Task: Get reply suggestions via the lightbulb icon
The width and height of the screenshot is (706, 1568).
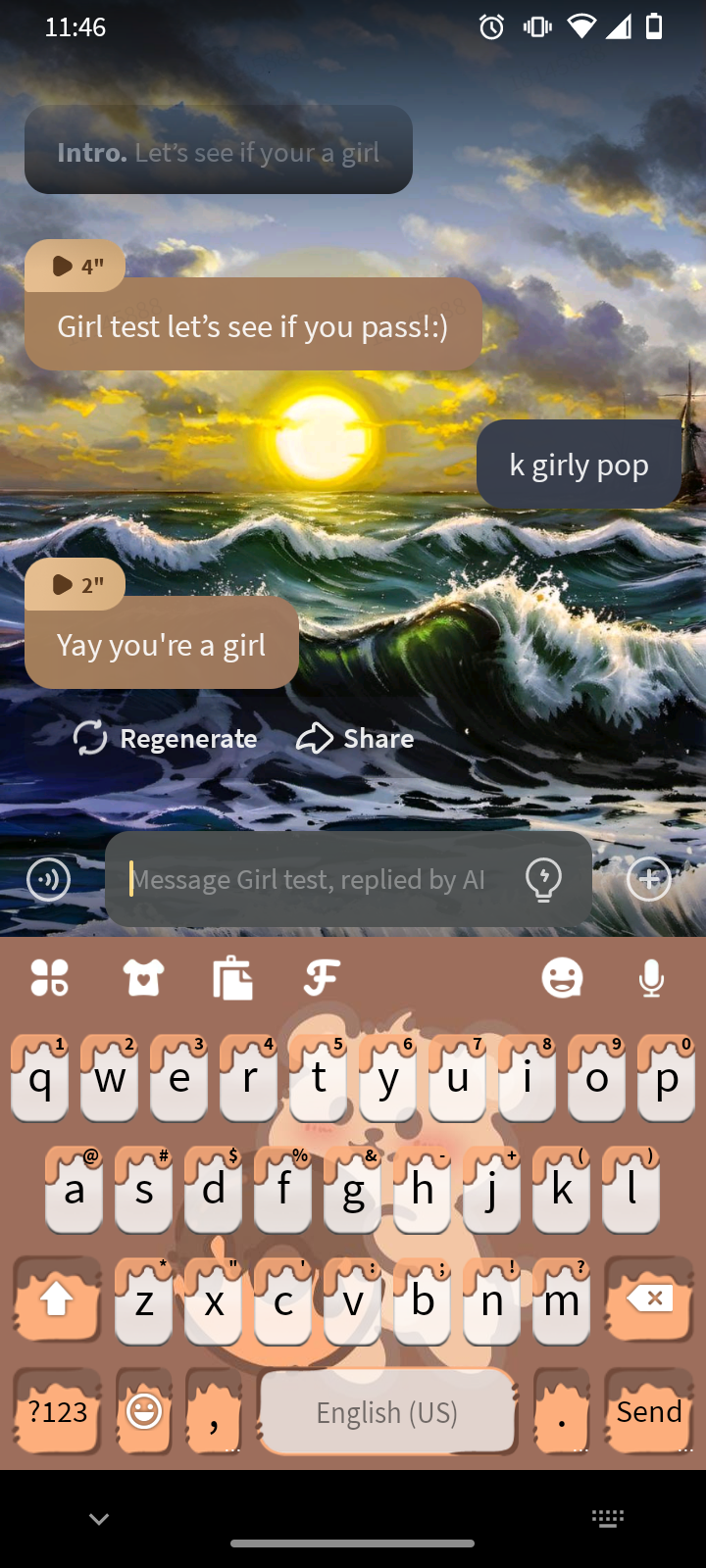Action: (543, 879)
